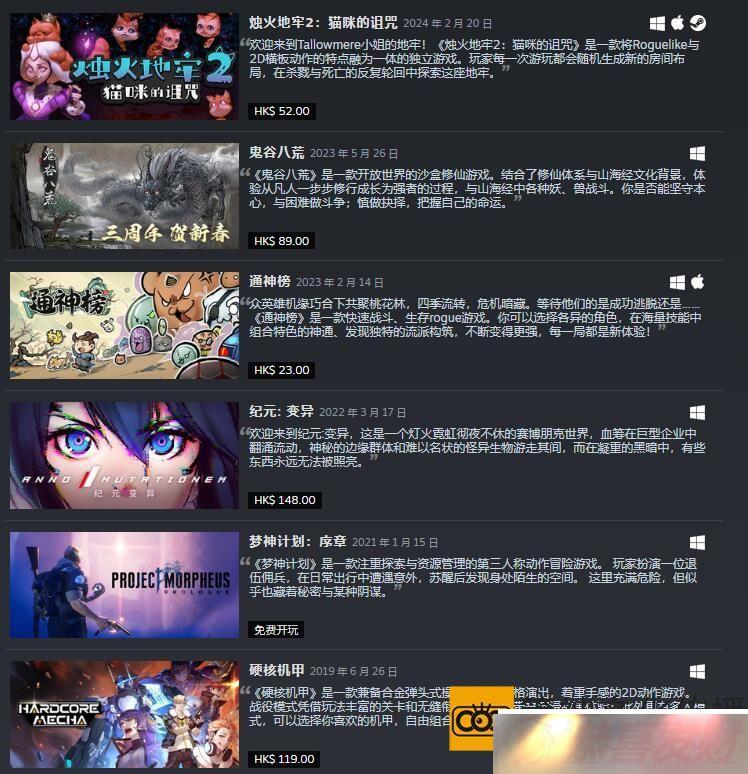
Task: Open the 梦神计划：序章 game page
Action: click(x=297, y=541)
